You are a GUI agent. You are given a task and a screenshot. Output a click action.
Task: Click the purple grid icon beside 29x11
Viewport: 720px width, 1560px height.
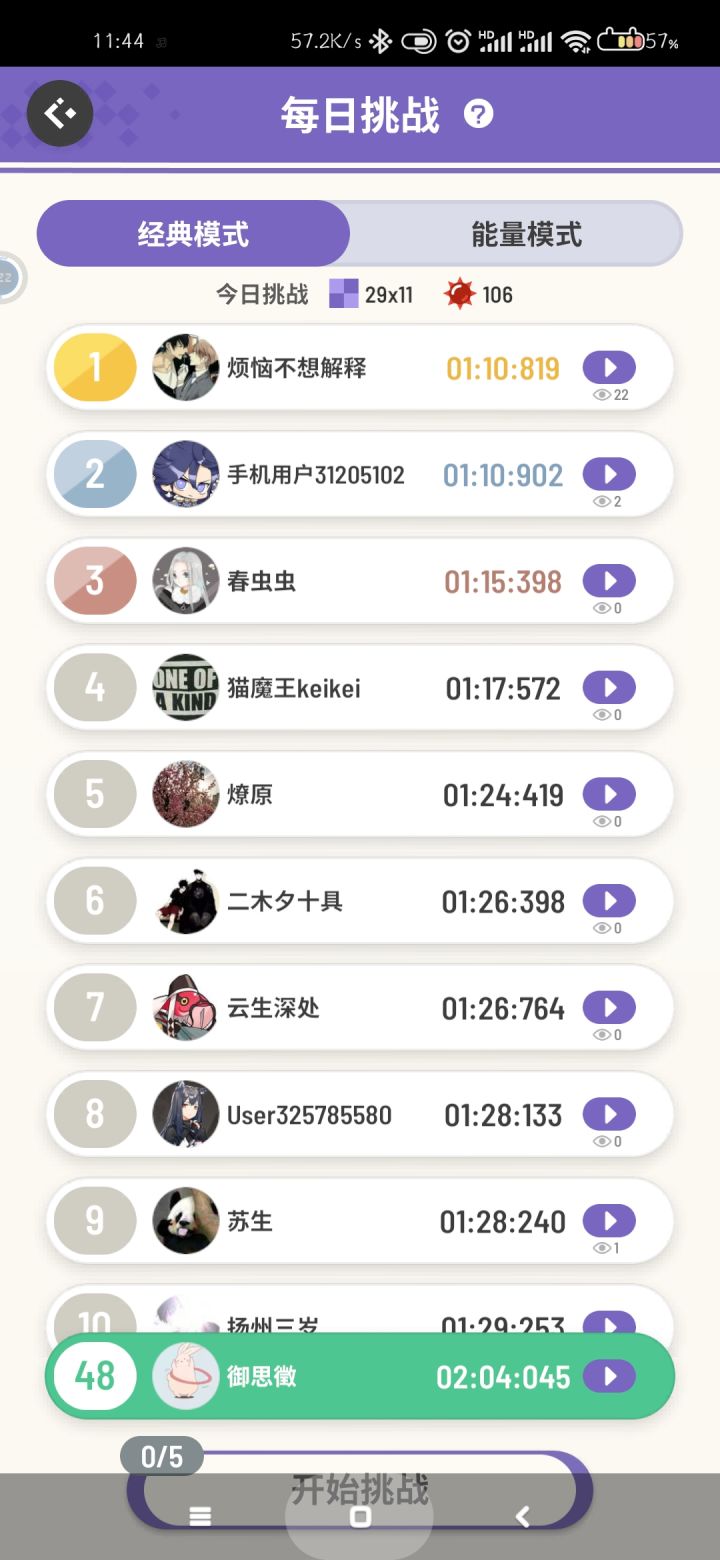[x=344, y=294]
